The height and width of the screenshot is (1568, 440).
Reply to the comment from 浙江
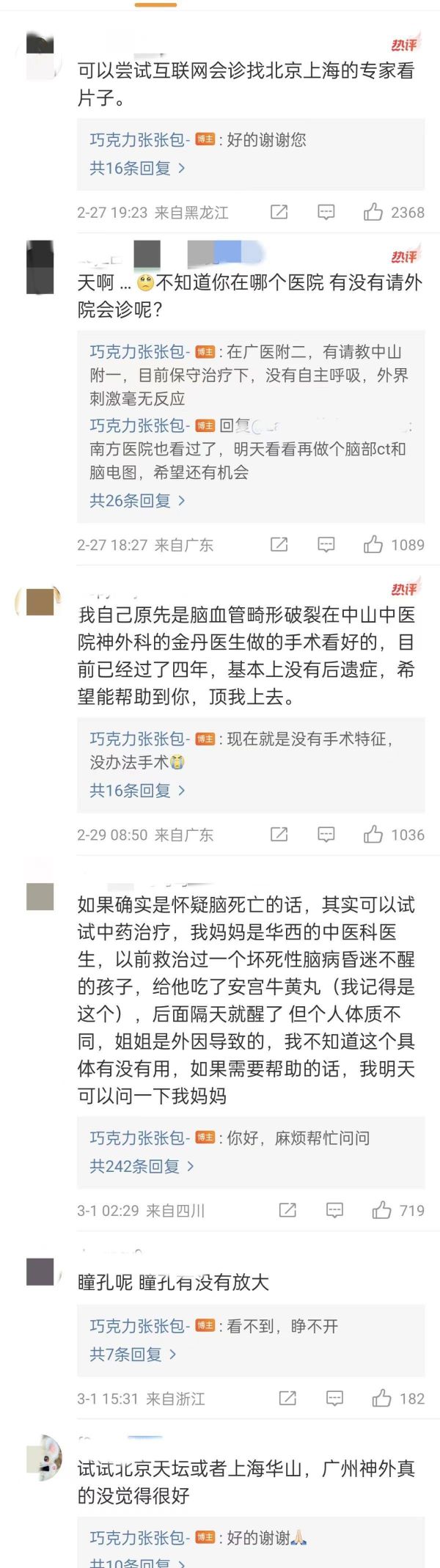coord(334,1398)
